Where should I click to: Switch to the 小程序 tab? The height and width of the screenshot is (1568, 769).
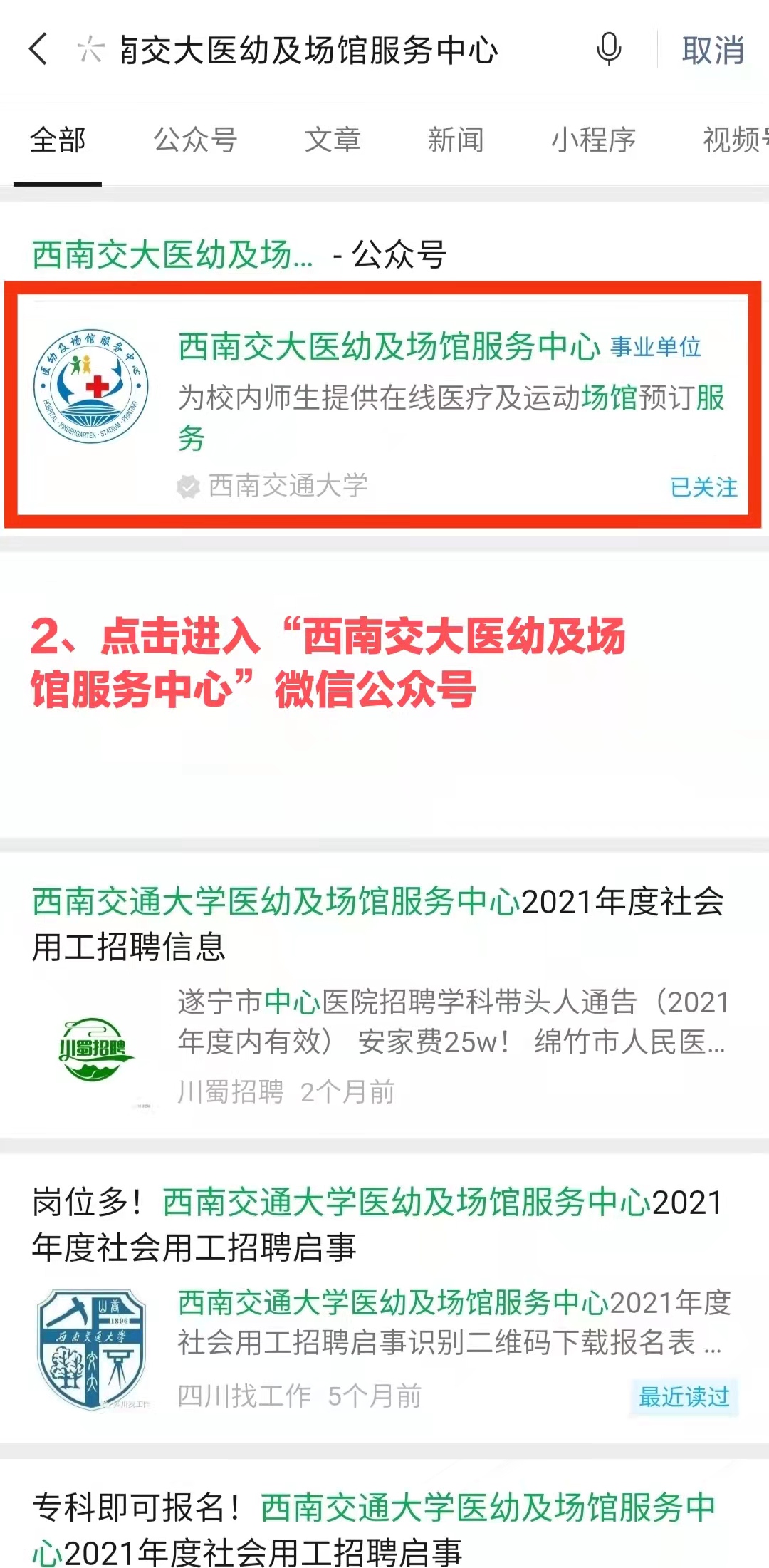[593, 140]
